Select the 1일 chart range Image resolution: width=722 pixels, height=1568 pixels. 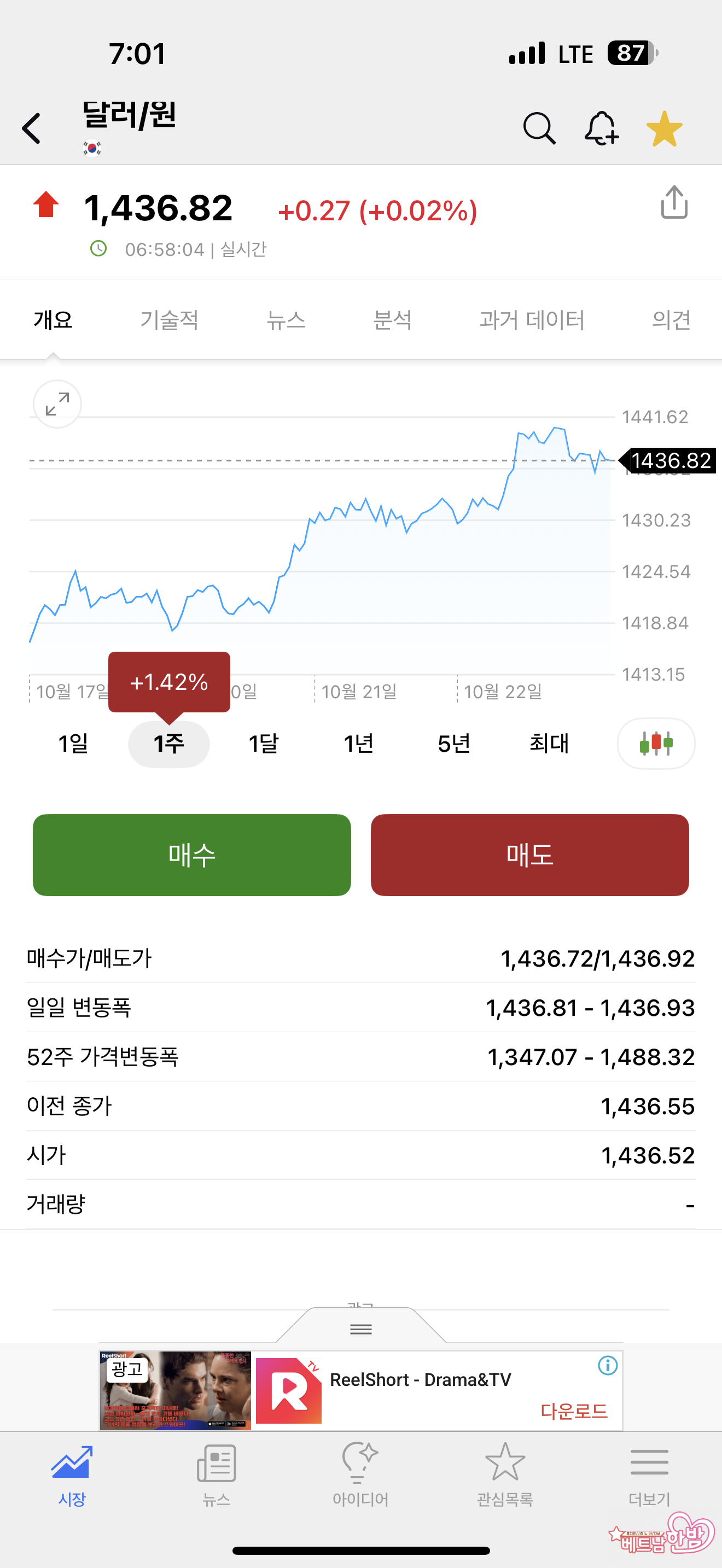[73, 743]
